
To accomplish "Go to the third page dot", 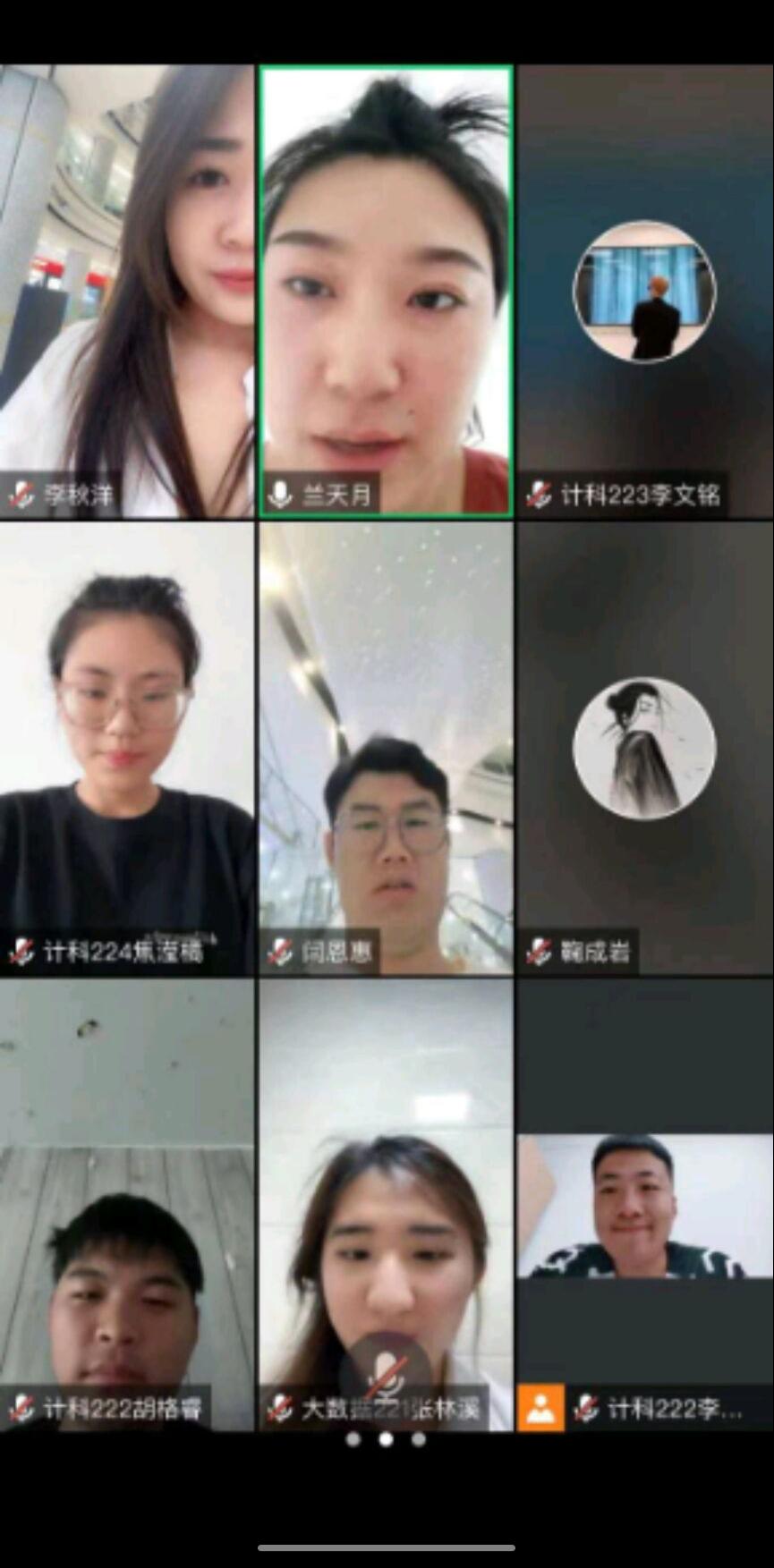I will coord(419,1439).
